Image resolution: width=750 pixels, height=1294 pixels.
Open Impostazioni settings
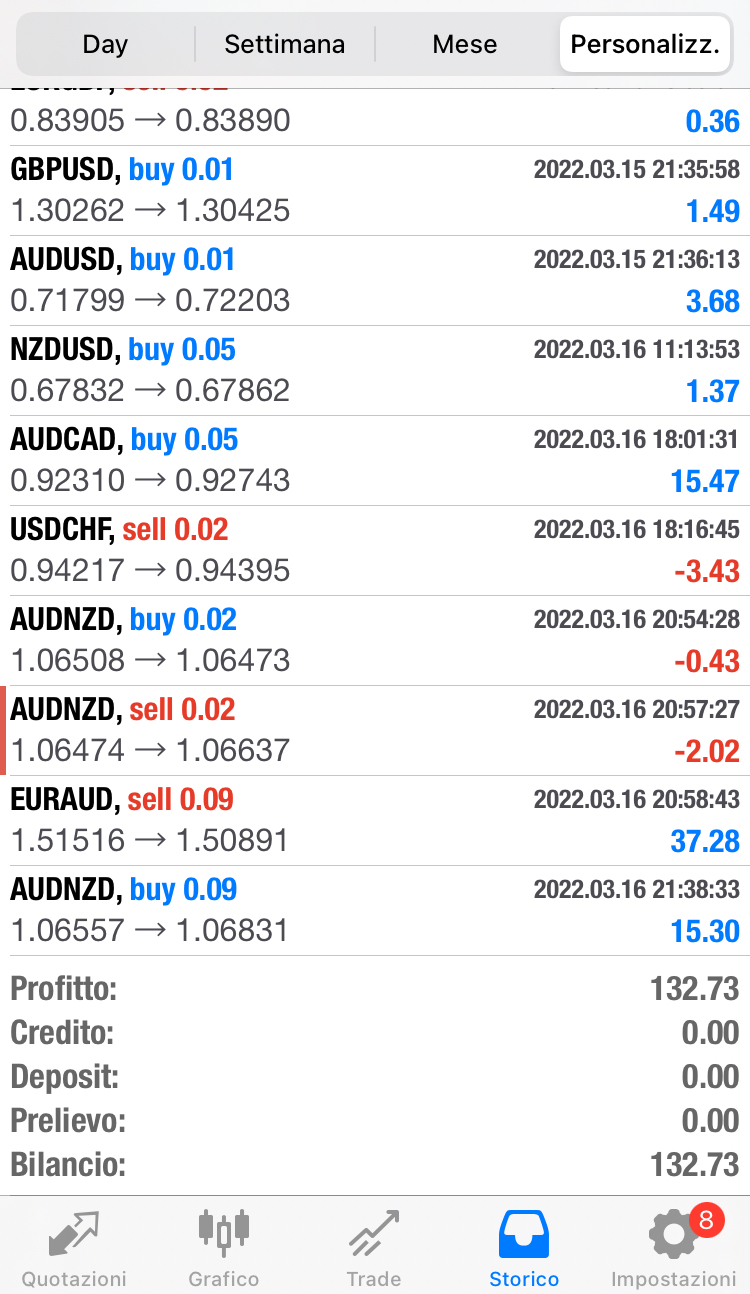(673, 1248)
